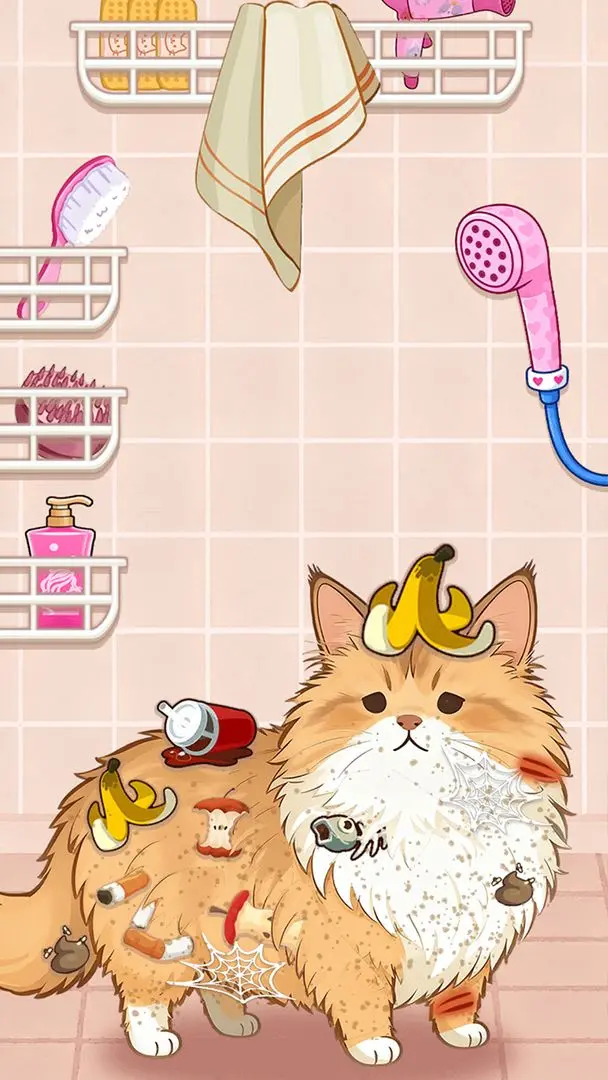Take the striped towel from the rack

pyautogui.click(x=280, y=130)
